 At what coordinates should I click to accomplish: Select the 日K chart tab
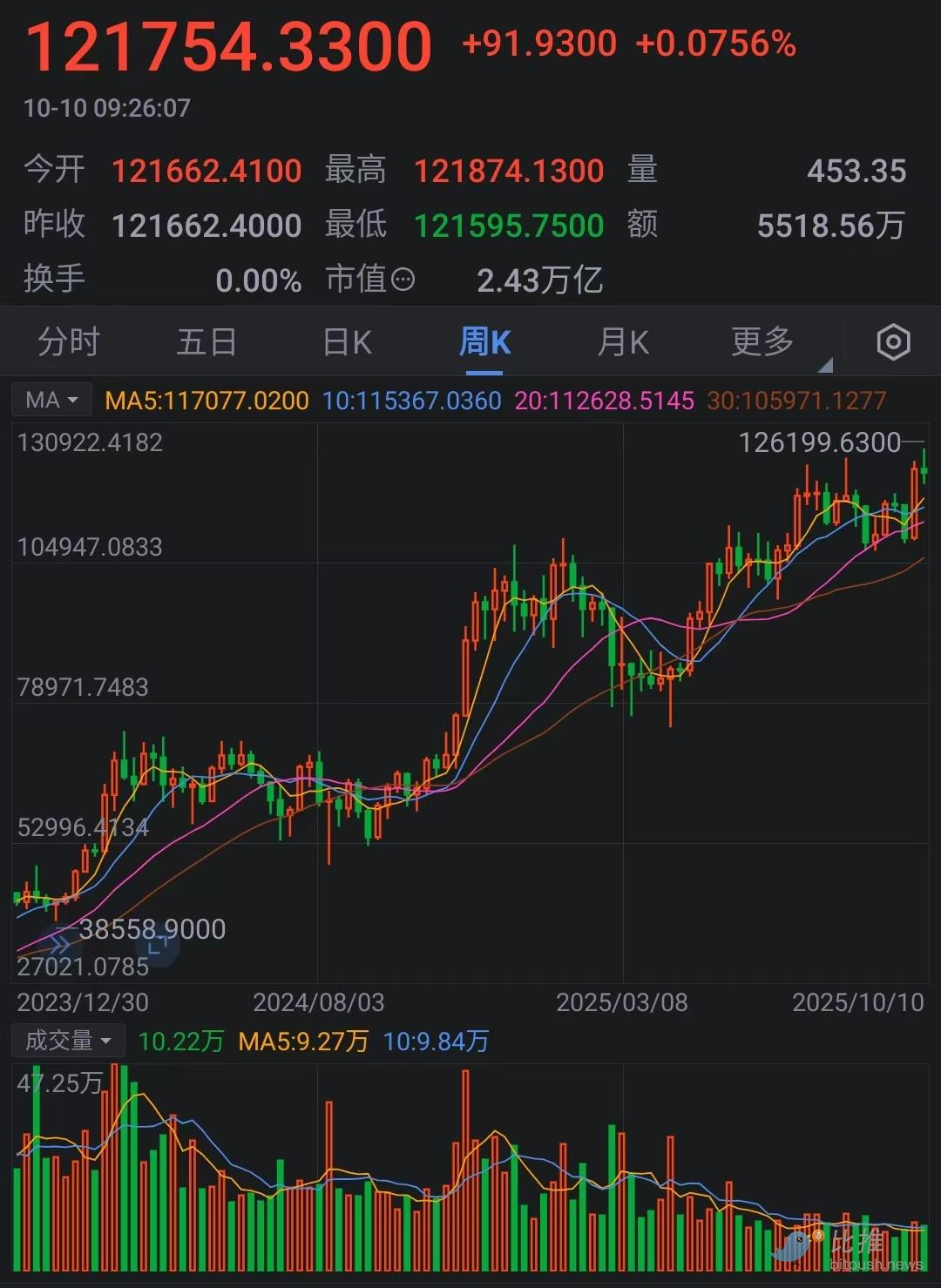[347, 341]
